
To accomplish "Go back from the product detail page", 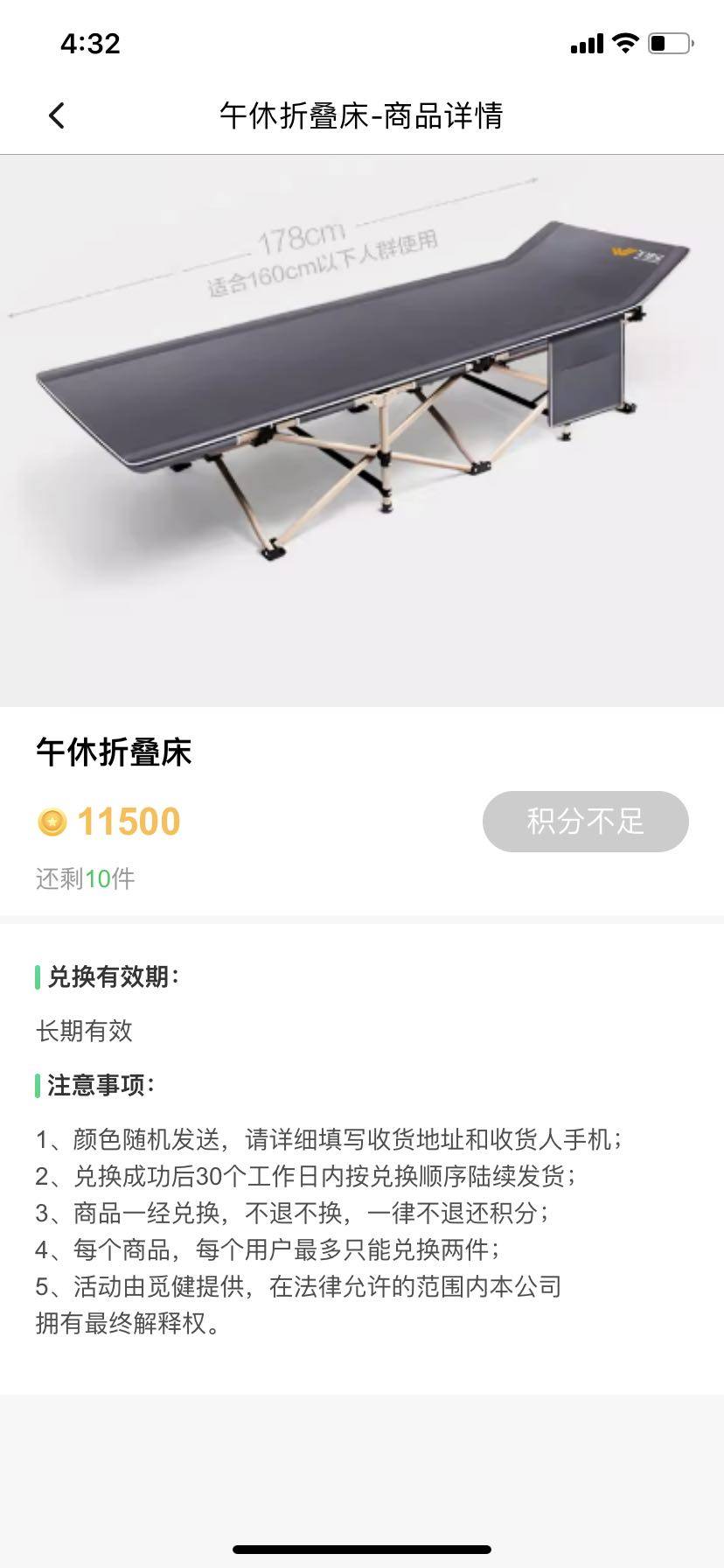I will coord(57,115).
